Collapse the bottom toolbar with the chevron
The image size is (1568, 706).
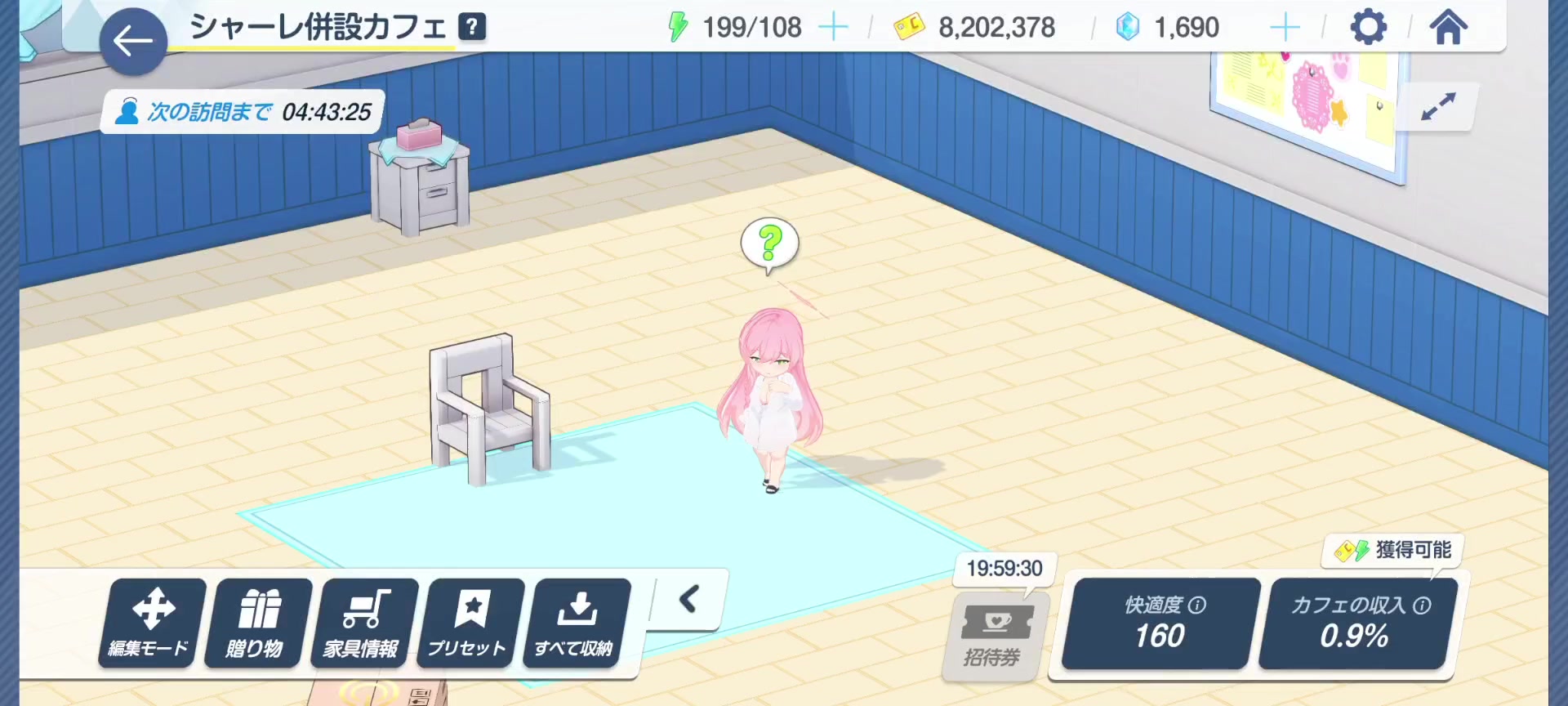tap(688, 600)
